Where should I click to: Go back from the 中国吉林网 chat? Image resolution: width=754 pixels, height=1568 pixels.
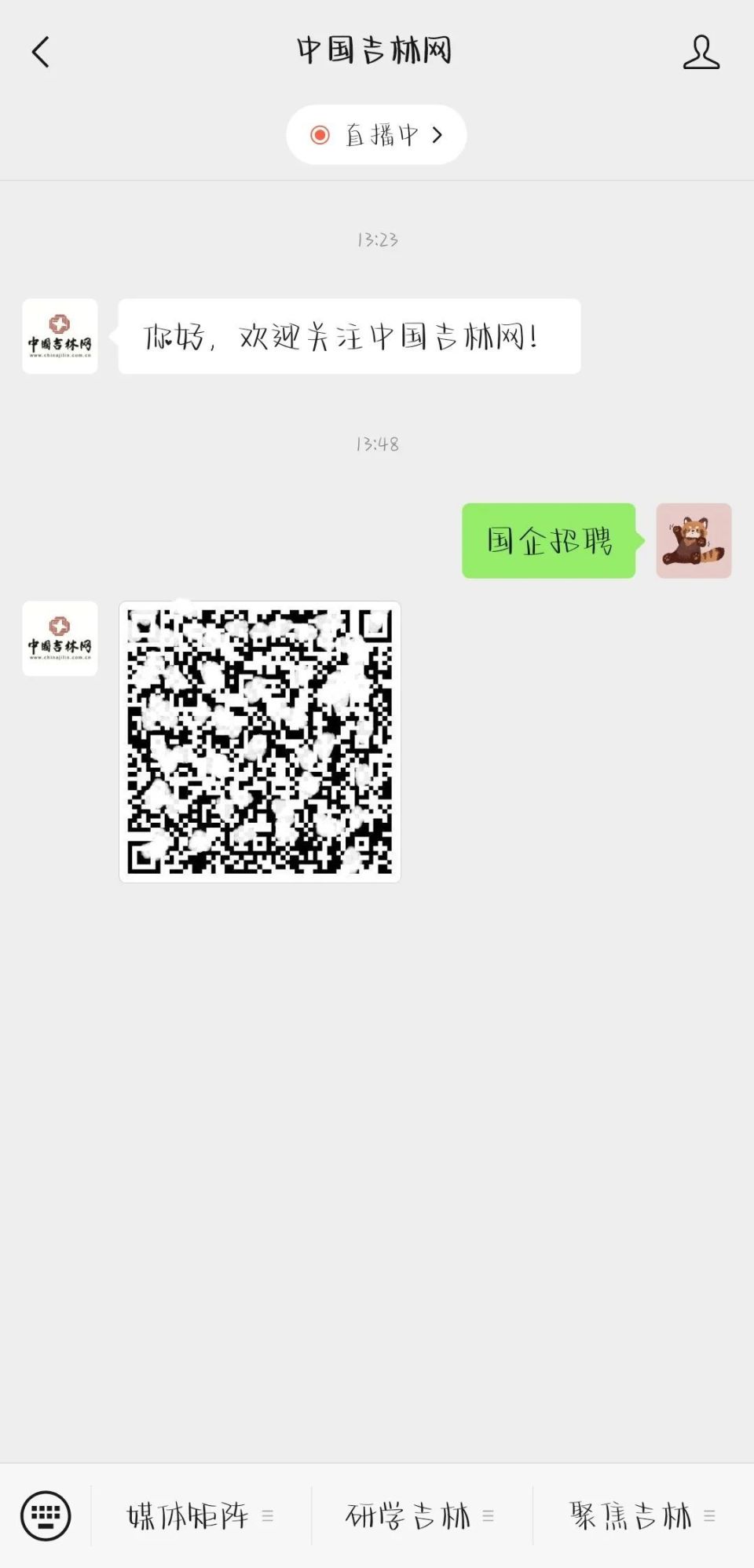[x=41, y=53]
